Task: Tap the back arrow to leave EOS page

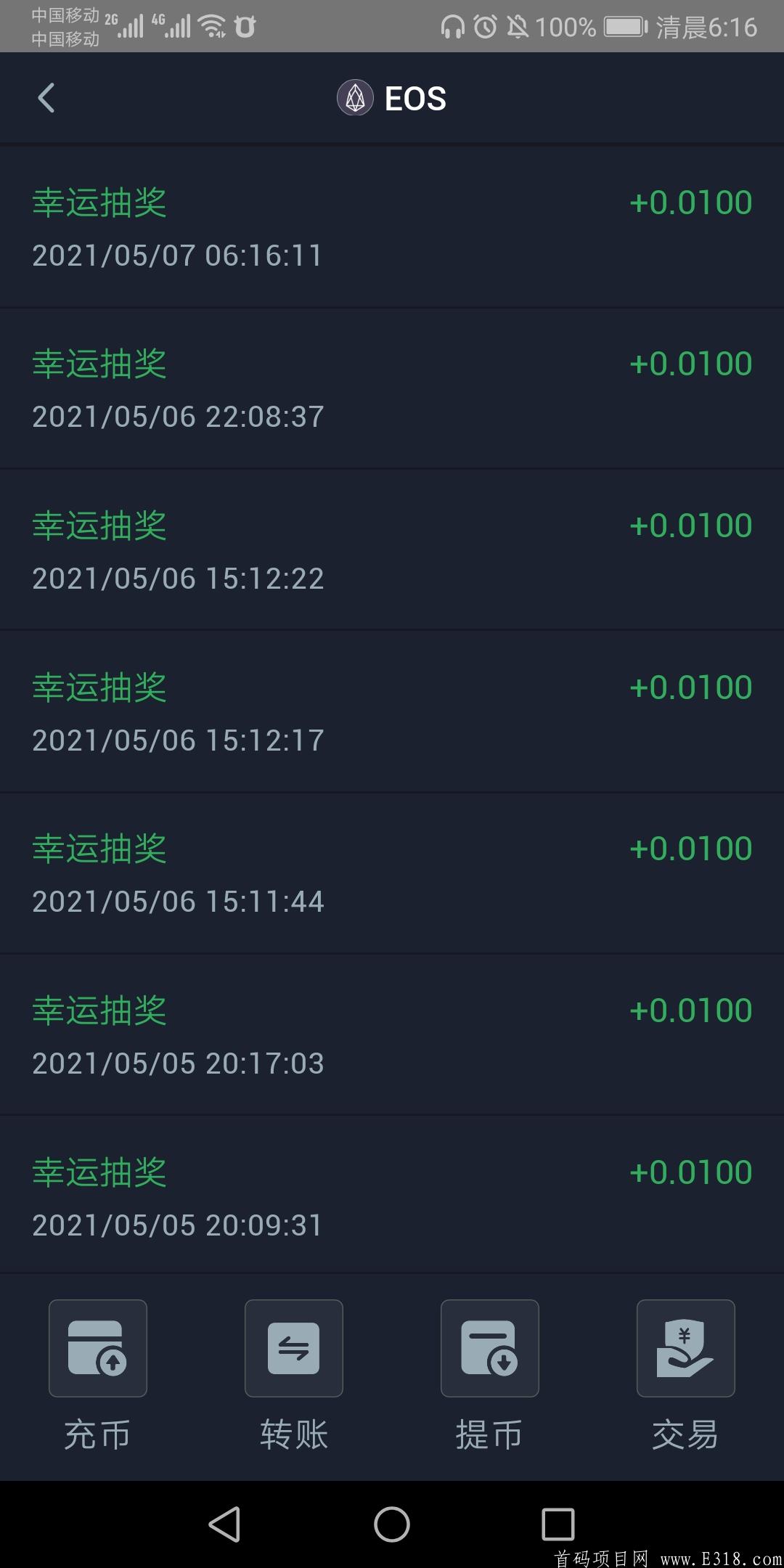Action: 46,98
